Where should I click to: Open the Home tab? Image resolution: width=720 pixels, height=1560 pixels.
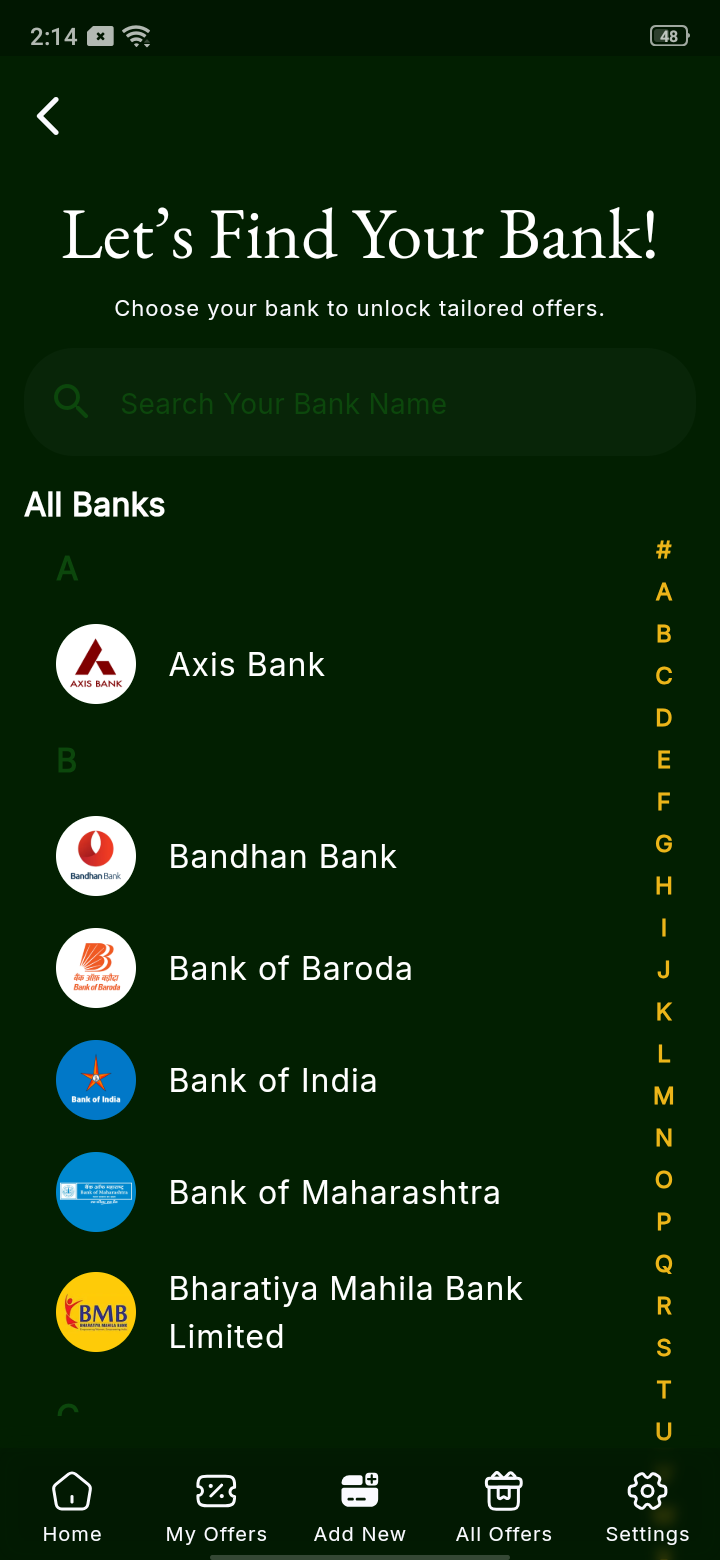click(x=72, y=1507)
